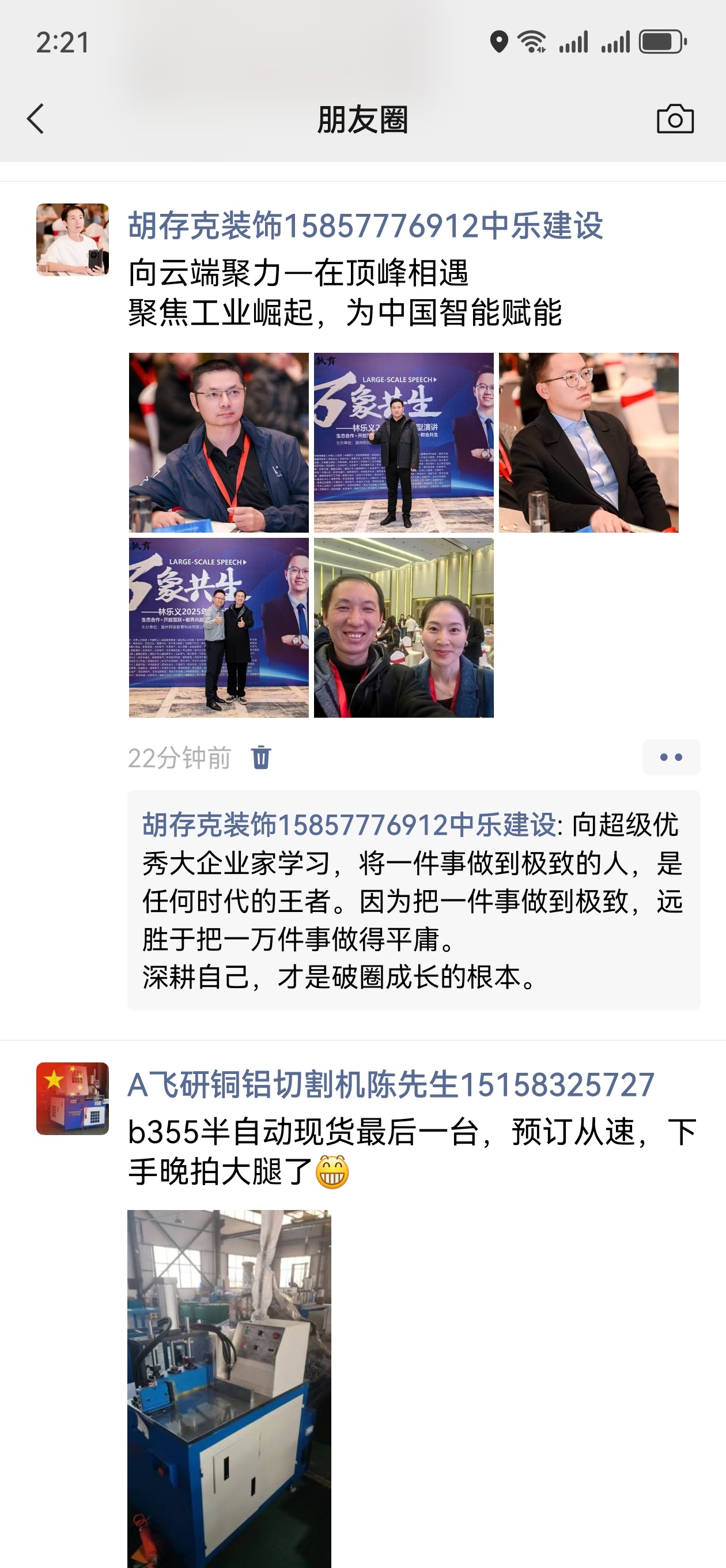Open A飞研铜铝切割机 profile avatar
The image size is (726, 1568).
pos(73,1099)
